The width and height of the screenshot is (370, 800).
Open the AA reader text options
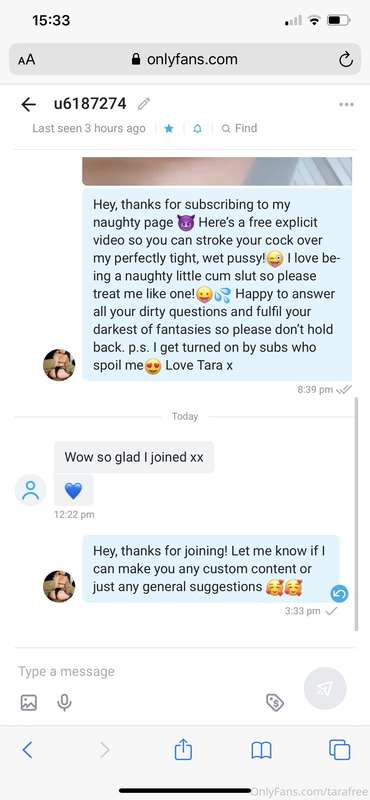point(27,60)
